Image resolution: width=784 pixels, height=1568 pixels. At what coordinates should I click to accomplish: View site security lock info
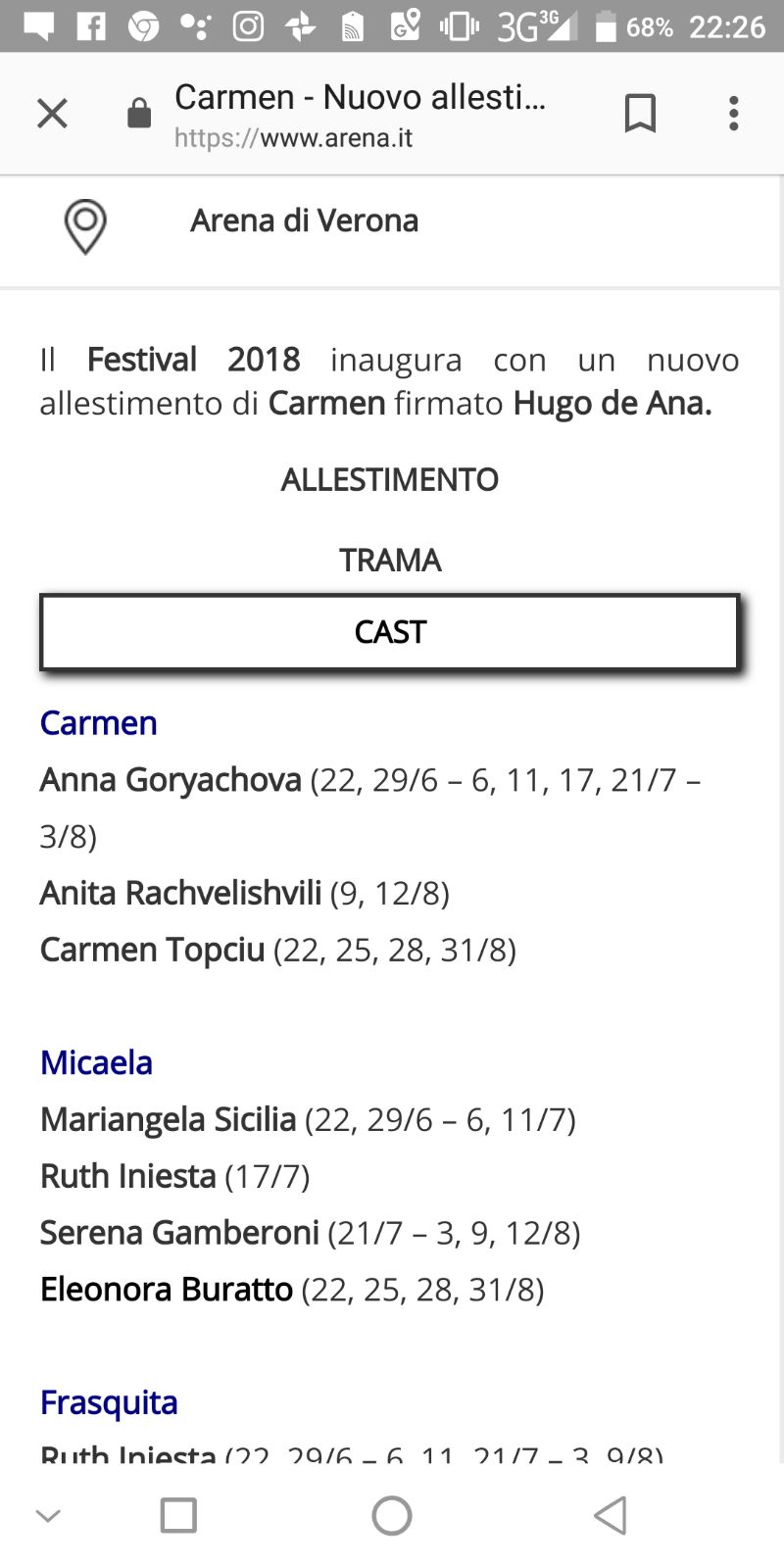click(139, 114)
